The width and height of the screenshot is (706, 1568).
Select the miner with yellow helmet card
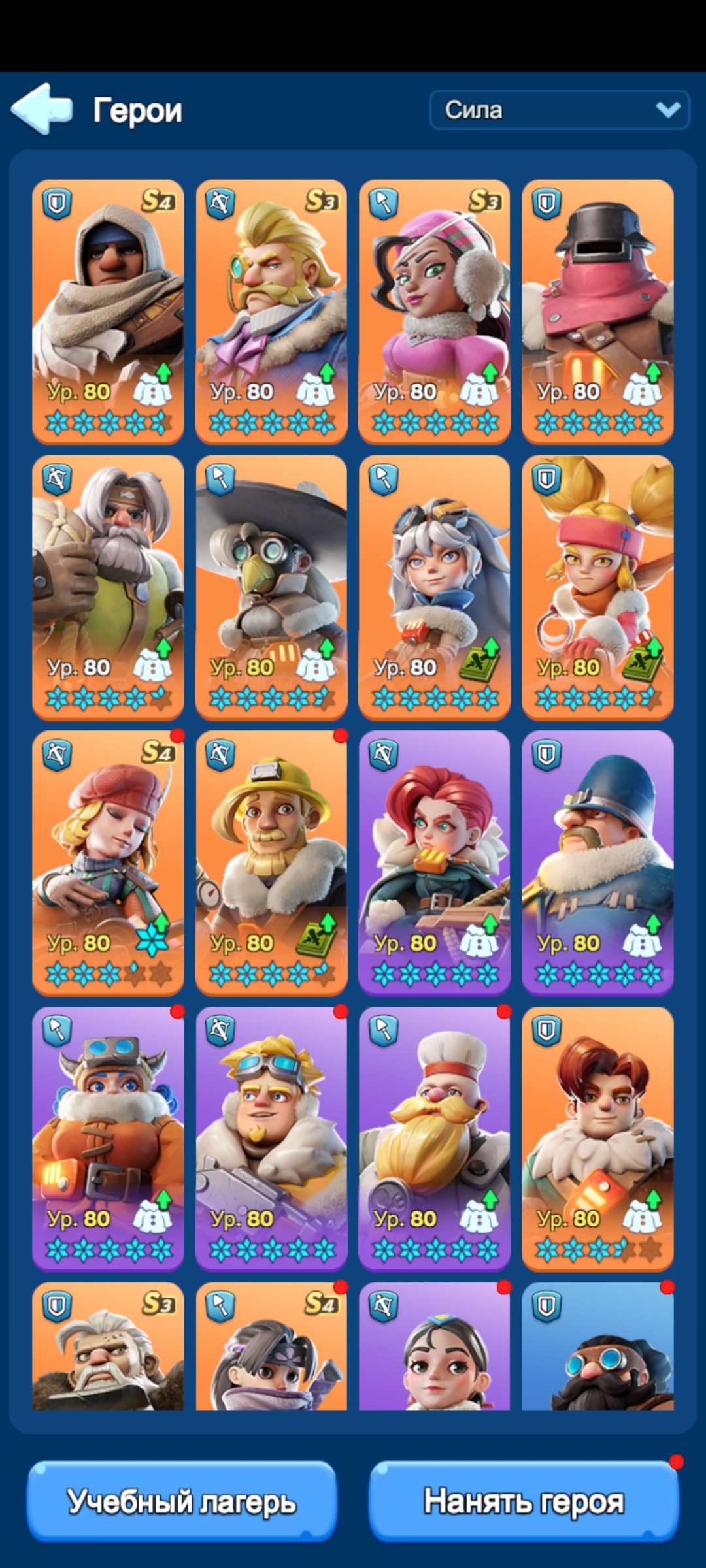pos(271,863)
